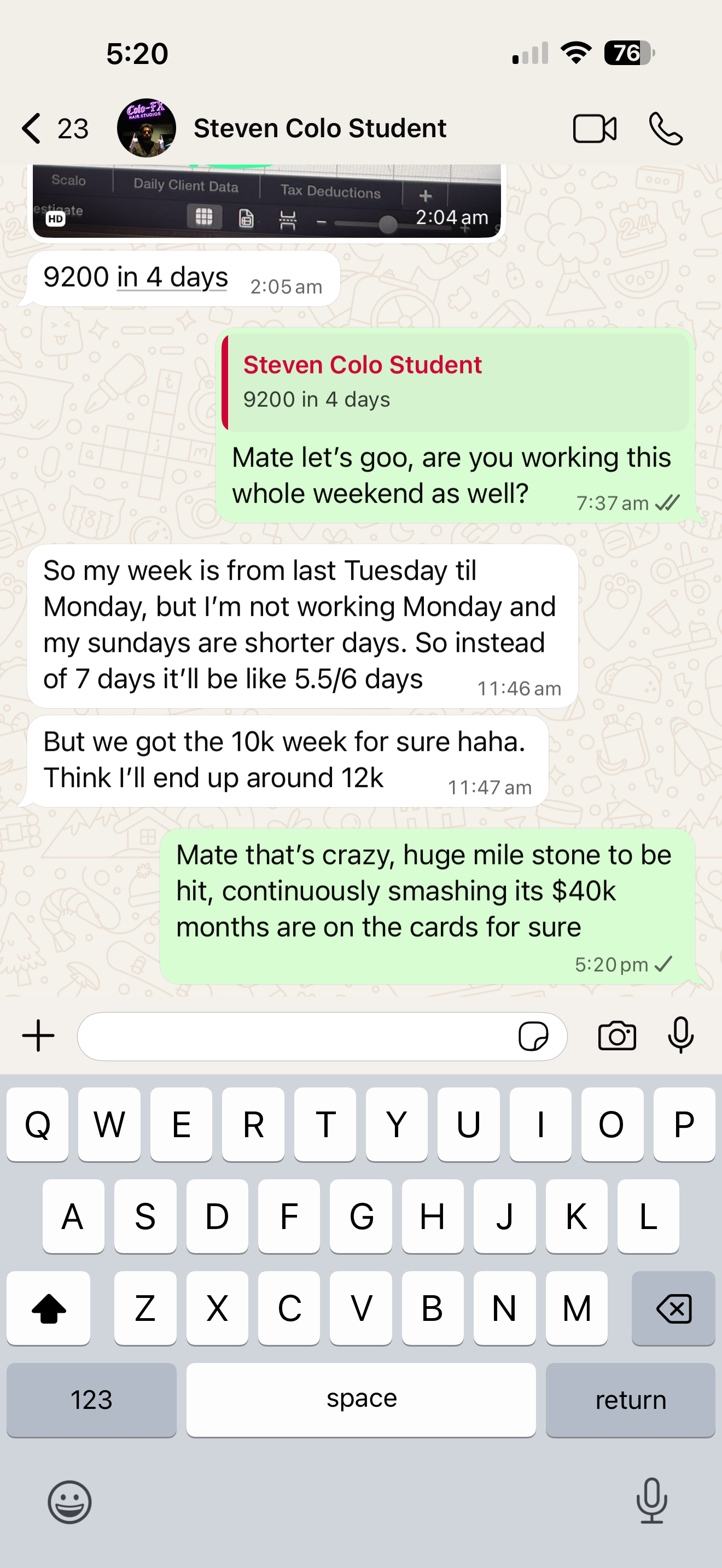Image resolution: width=722 pixels, height=1568 pixels.
Task: Open Steven Colo Student contact info
Action: pos(319,128)
